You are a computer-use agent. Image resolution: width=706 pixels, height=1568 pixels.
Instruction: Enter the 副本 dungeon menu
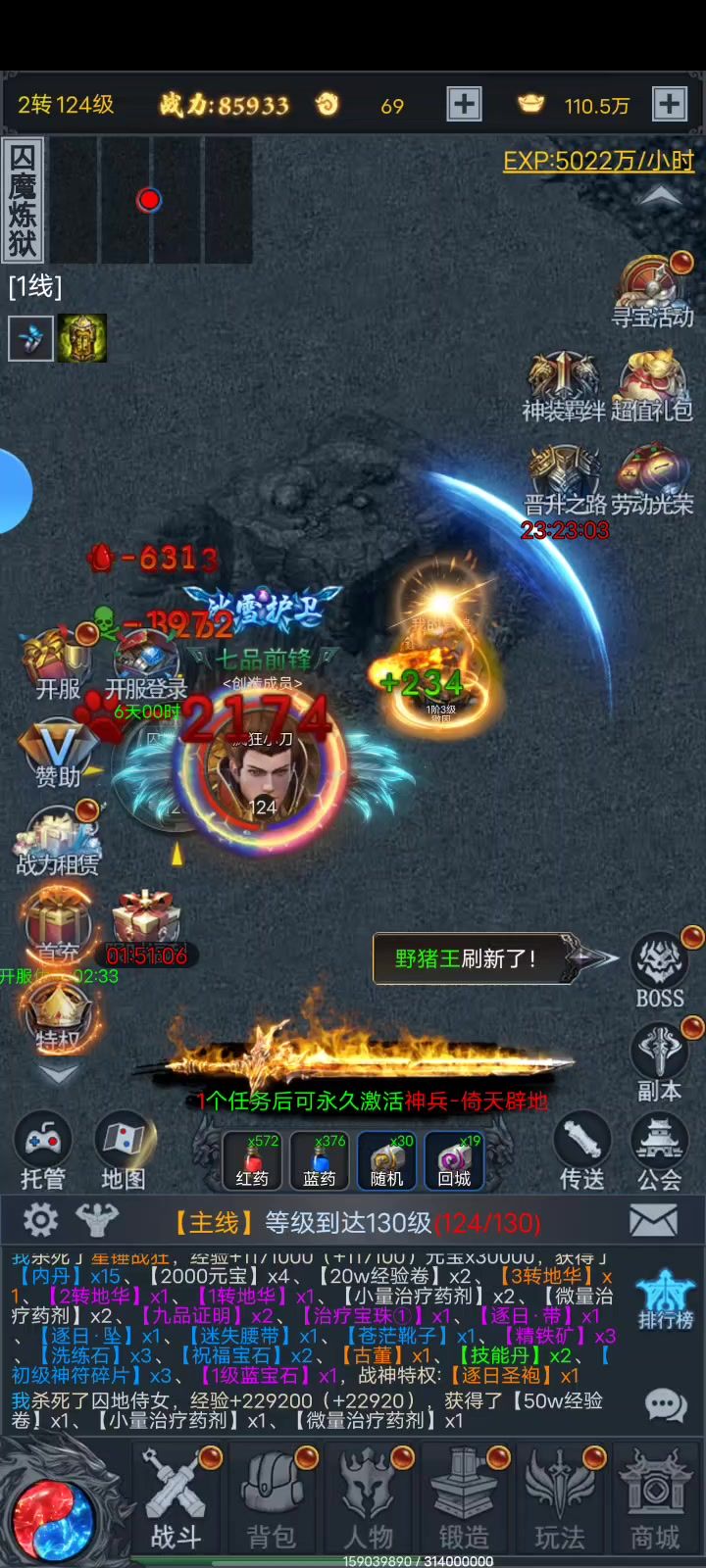tap(659, 1060)
